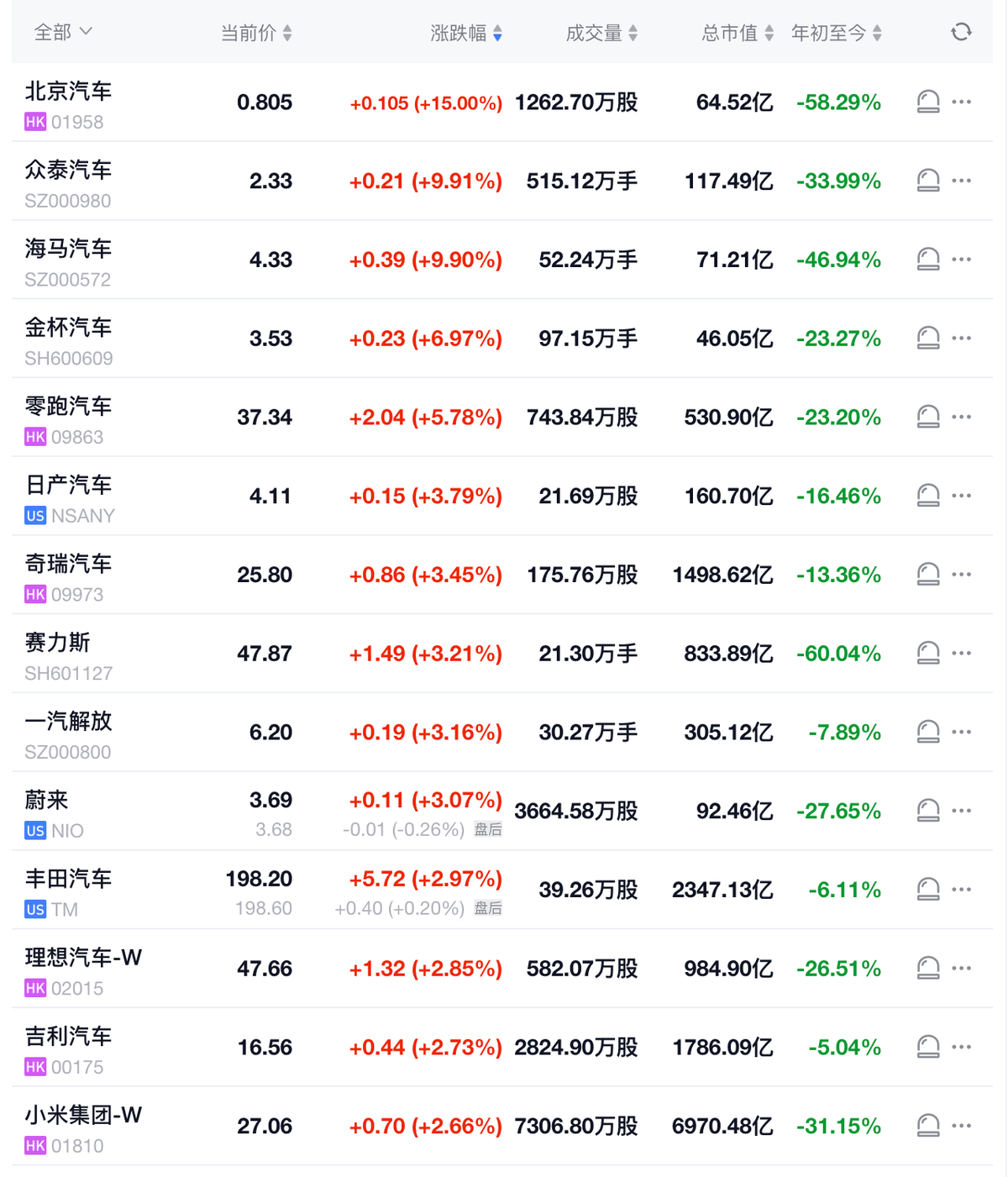The width and height of the screenshot is (1008, 1177).
Task: Open the 北京汽车 stock row
Action: click(x=502, y=102)
